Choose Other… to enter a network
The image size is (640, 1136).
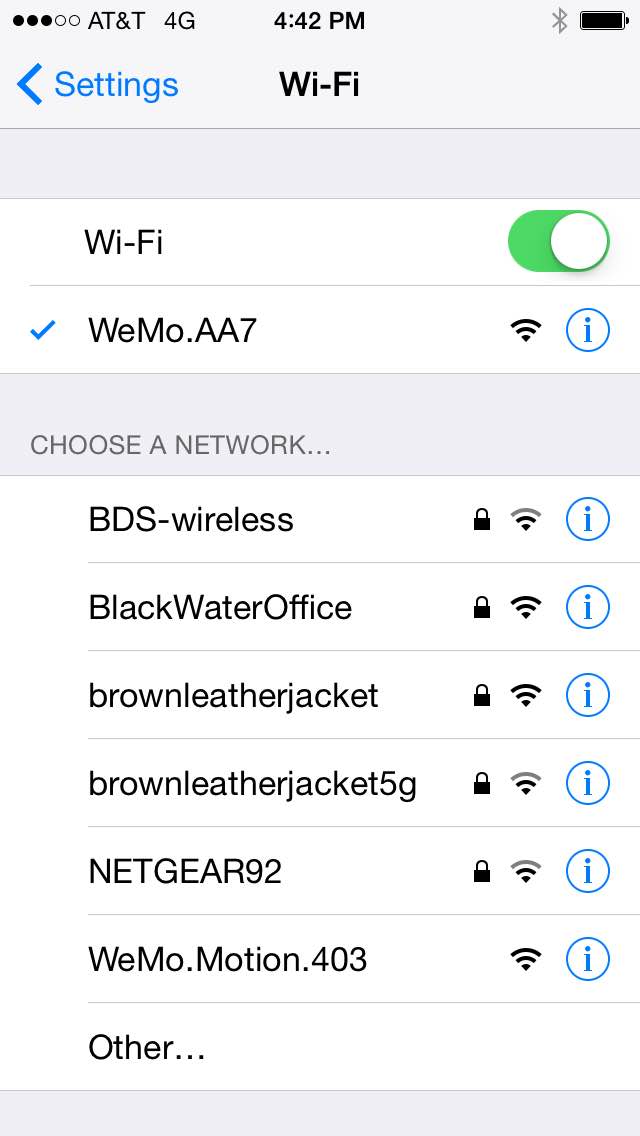click(x=147, y=1048)
